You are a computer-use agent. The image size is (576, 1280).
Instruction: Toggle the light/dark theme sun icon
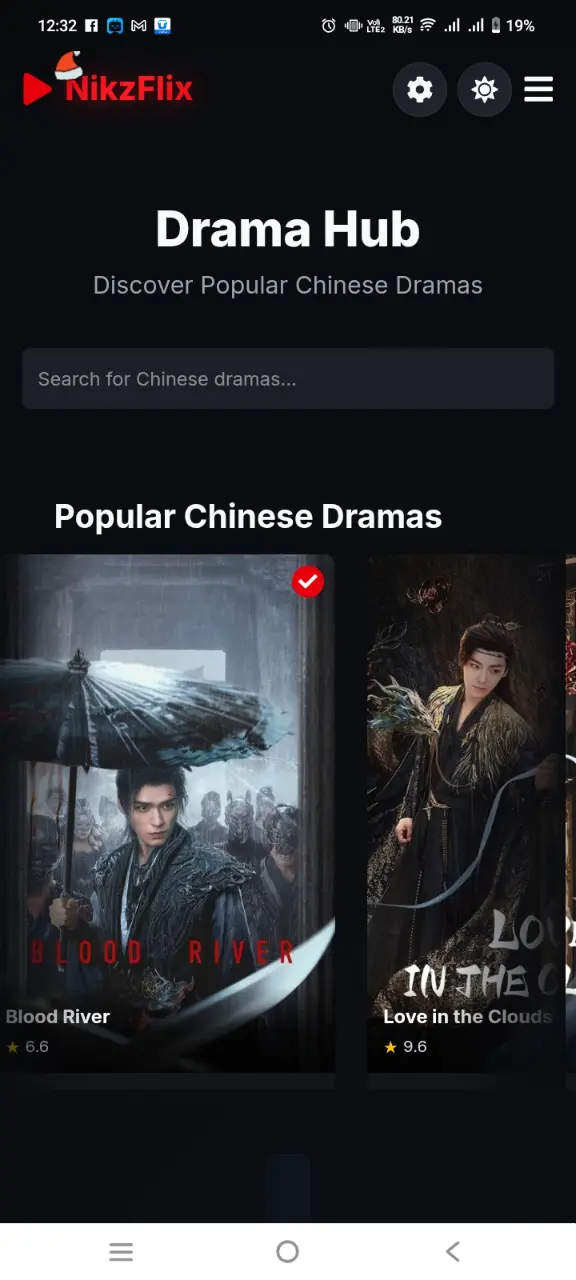485,90
